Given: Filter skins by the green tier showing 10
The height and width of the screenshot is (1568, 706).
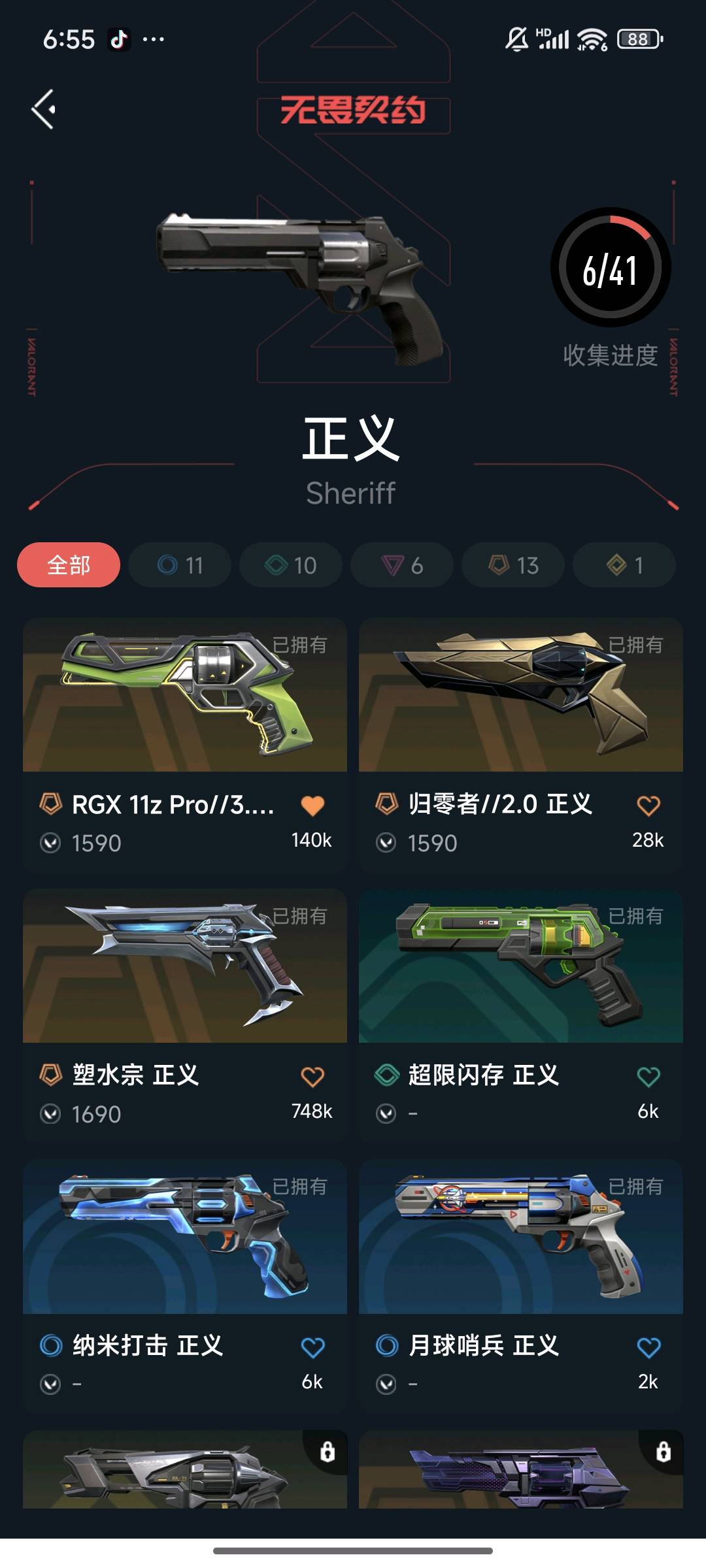Looking at the screenshot, I should click(x=291, y=565).
